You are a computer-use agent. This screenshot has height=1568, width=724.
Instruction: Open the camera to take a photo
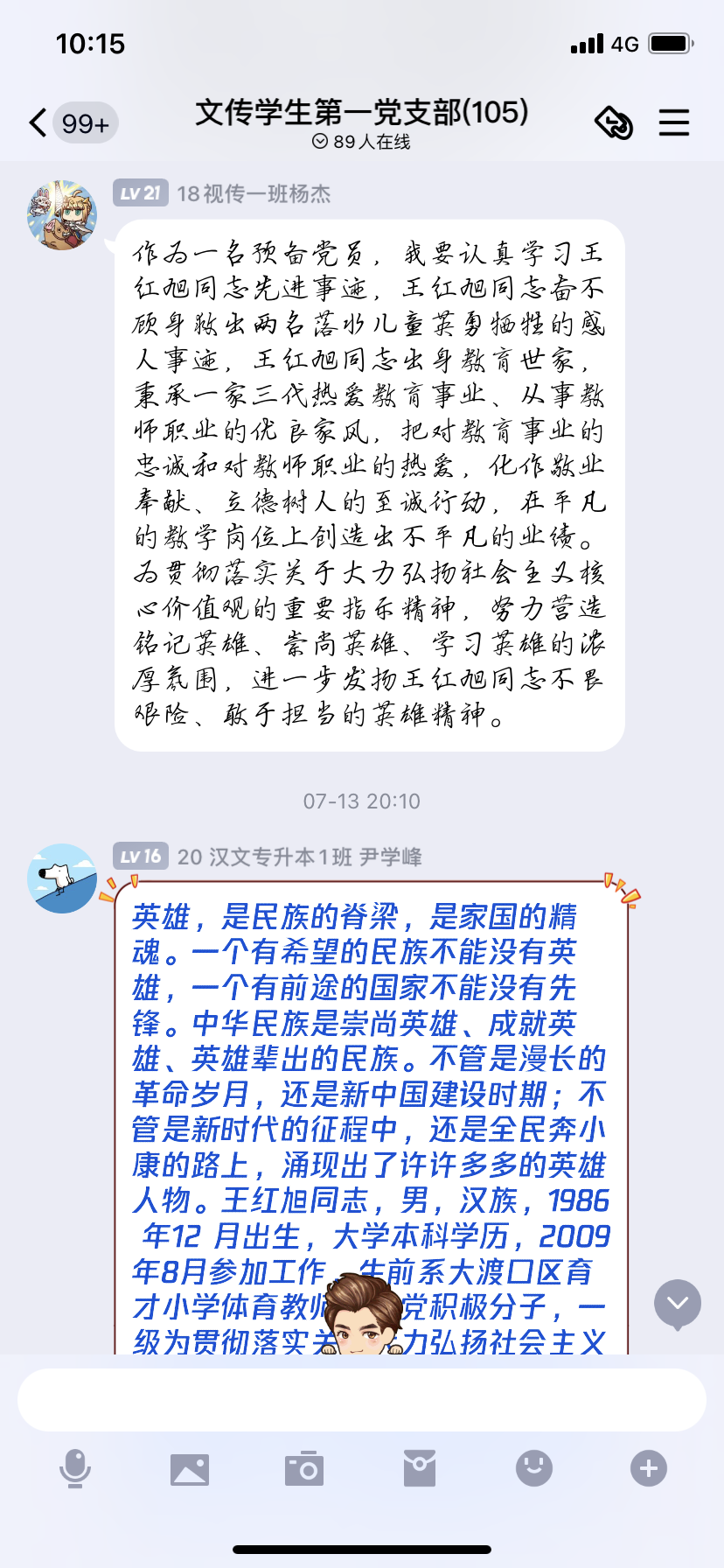[304, 1468]
